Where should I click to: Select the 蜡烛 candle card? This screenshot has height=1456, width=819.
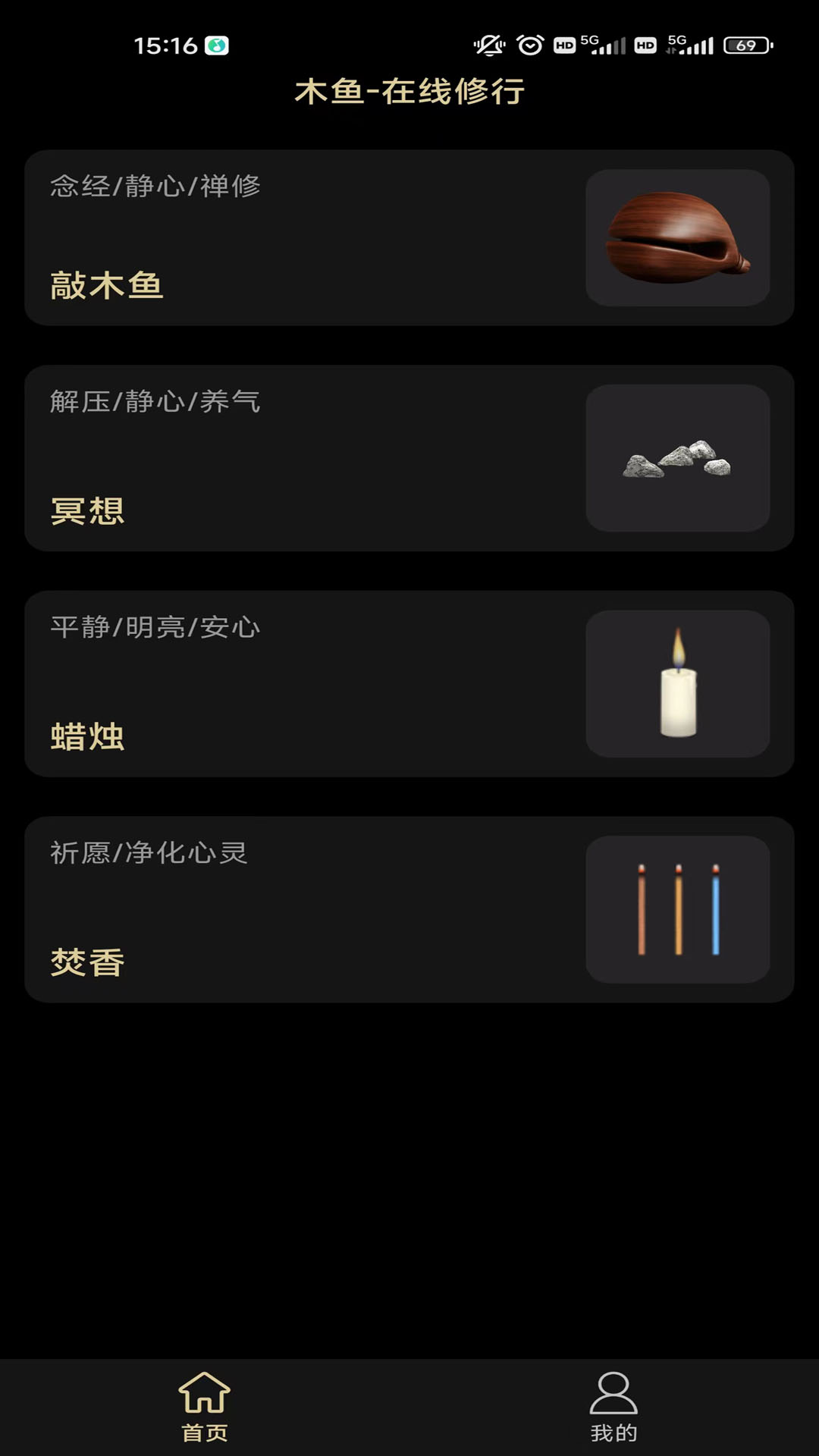coord(409,683)
